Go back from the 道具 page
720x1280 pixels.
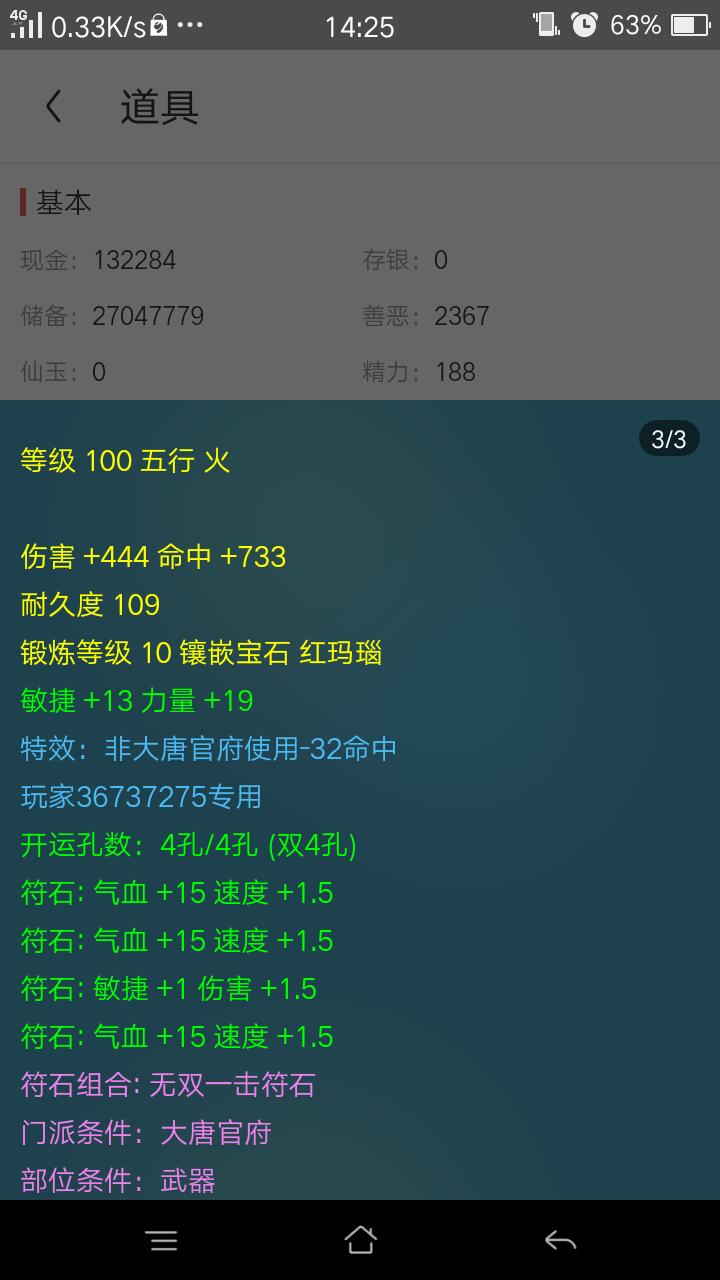[x=54, y=106]
